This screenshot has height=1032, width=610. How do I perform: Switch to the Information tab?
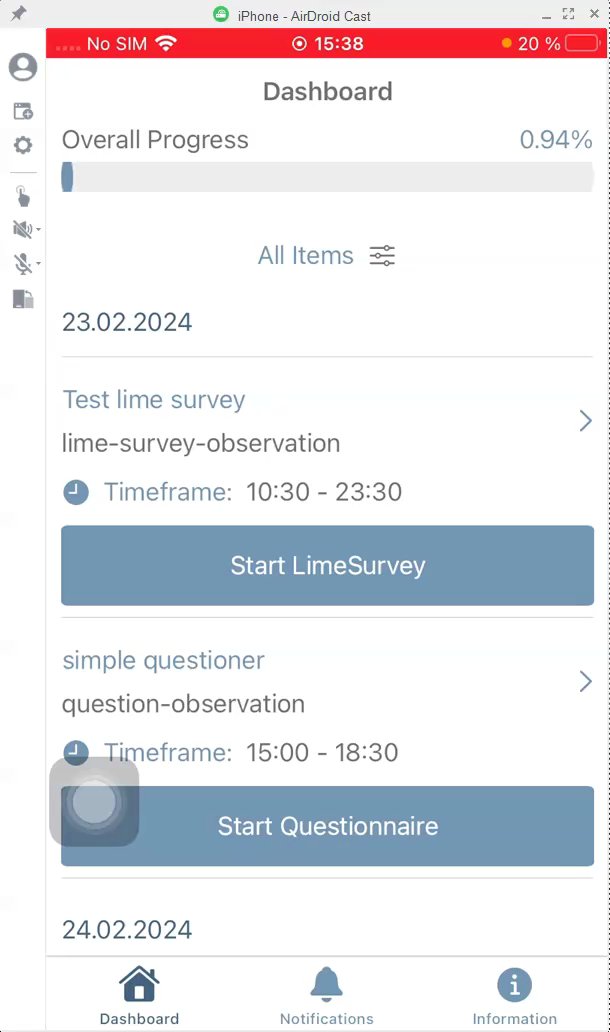(x=514, y=997)
